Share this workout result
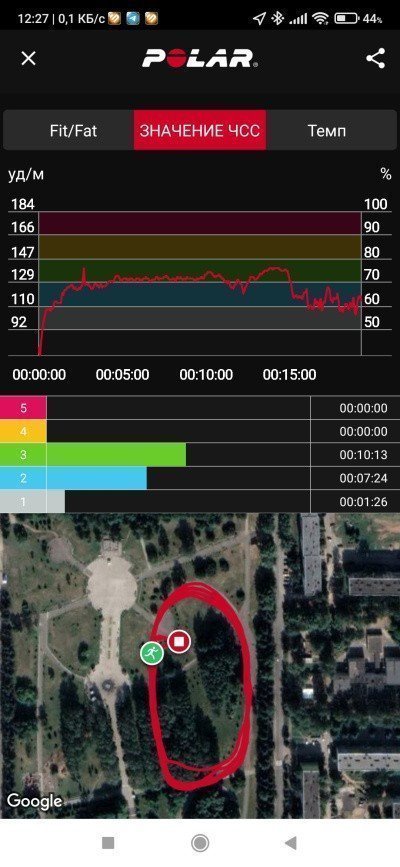The image size is (400, 867). pyautogui.click(x=376, y=58)
